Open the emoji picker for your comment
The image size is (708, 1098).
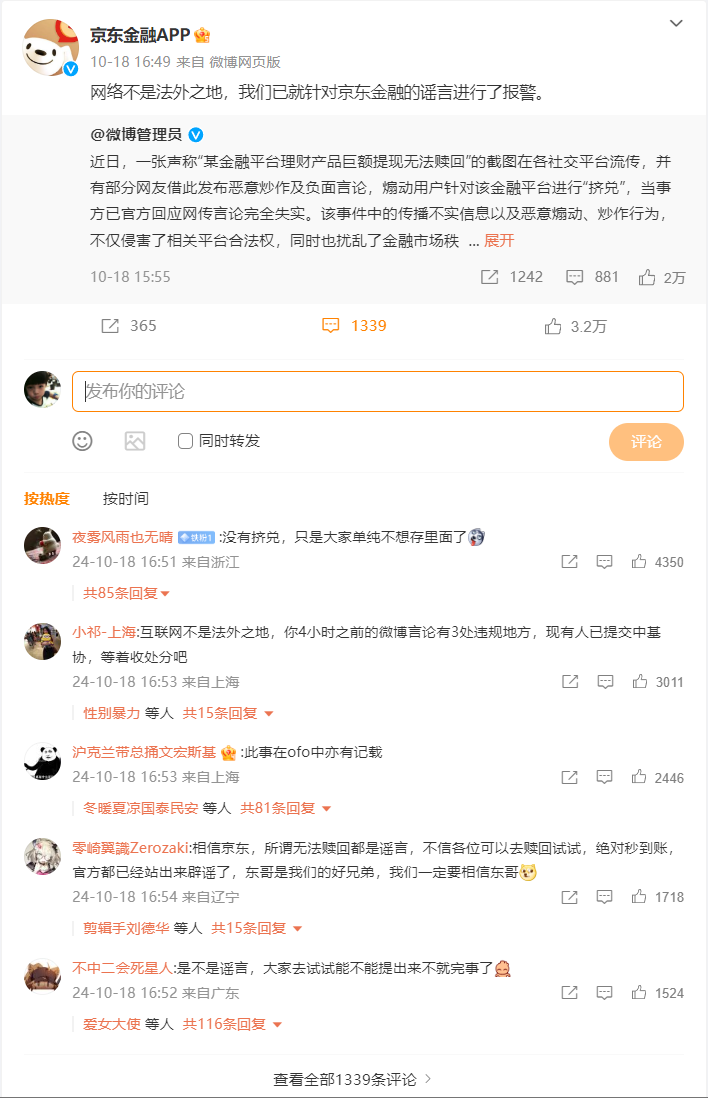82,441
